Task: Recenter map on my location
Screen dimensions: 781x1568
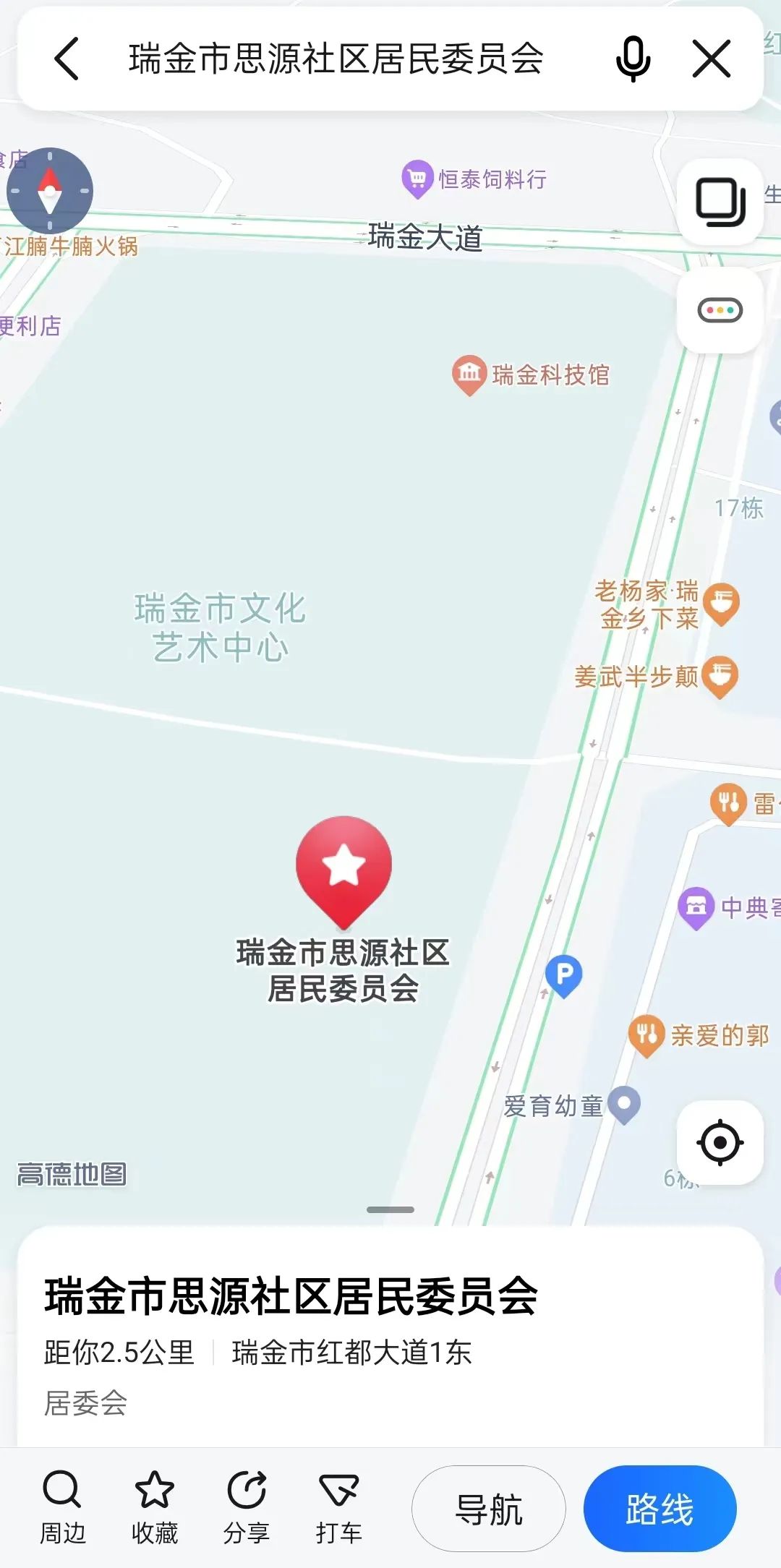Action: [x=720, y=1143]
